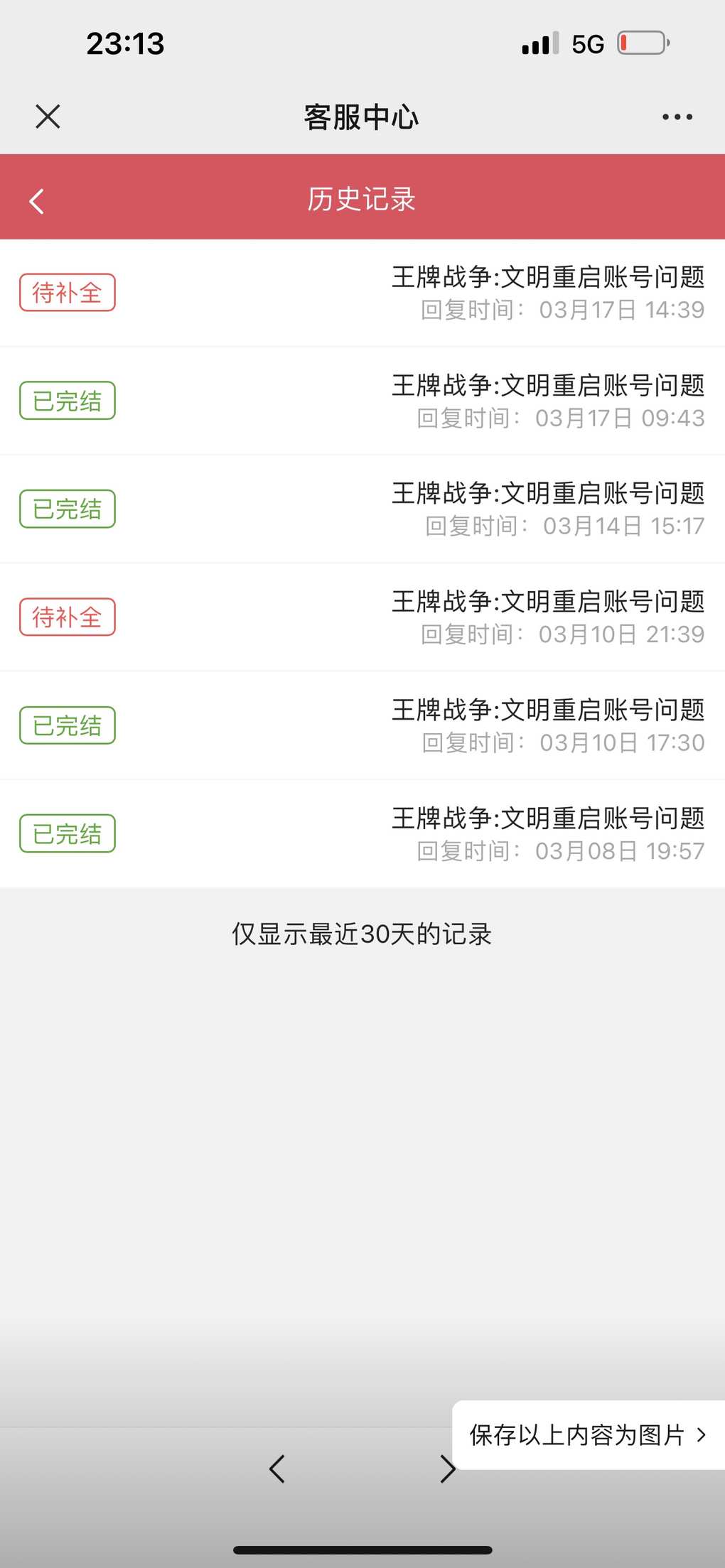The height and width of the screenshot is (1568, 725).
Task: Go back from the 历史记录 header
Action: [37, 201]
